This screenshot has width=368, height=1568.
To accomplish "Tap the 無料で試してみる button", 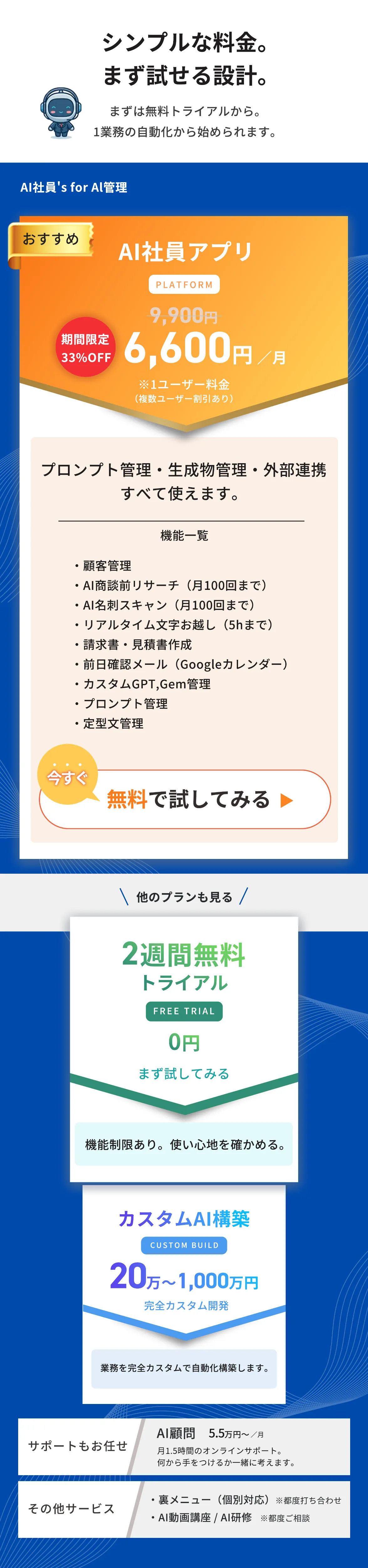I will coord(189,799).
